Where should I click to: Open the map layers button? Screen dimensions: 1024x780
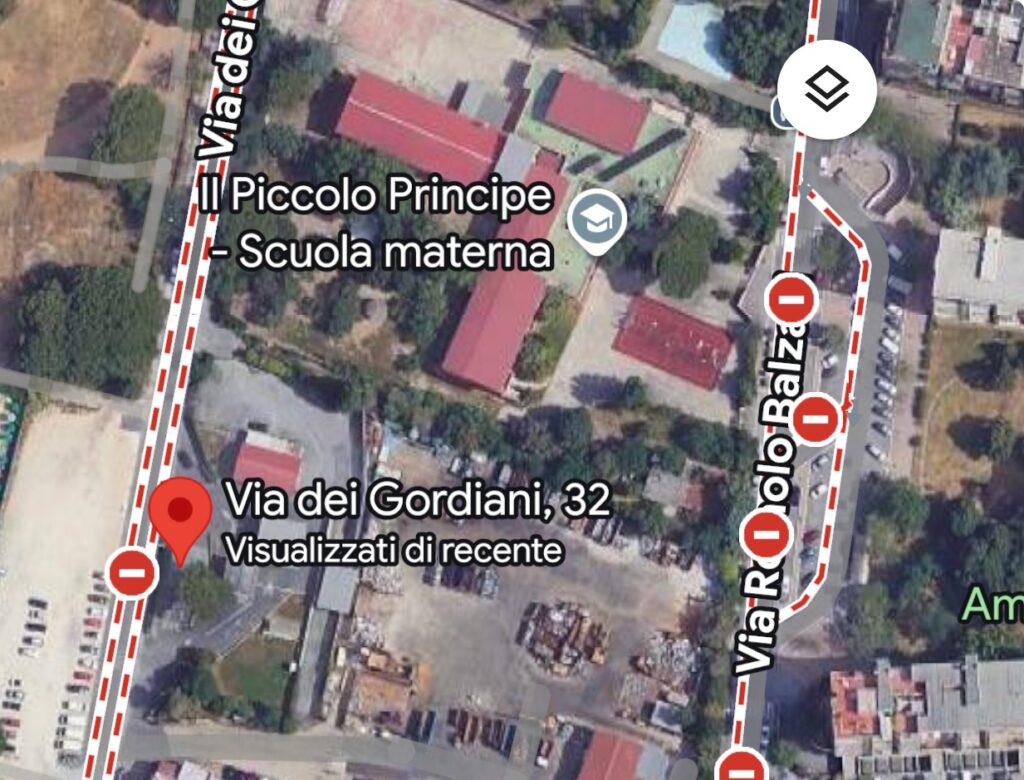click(827, 90)
